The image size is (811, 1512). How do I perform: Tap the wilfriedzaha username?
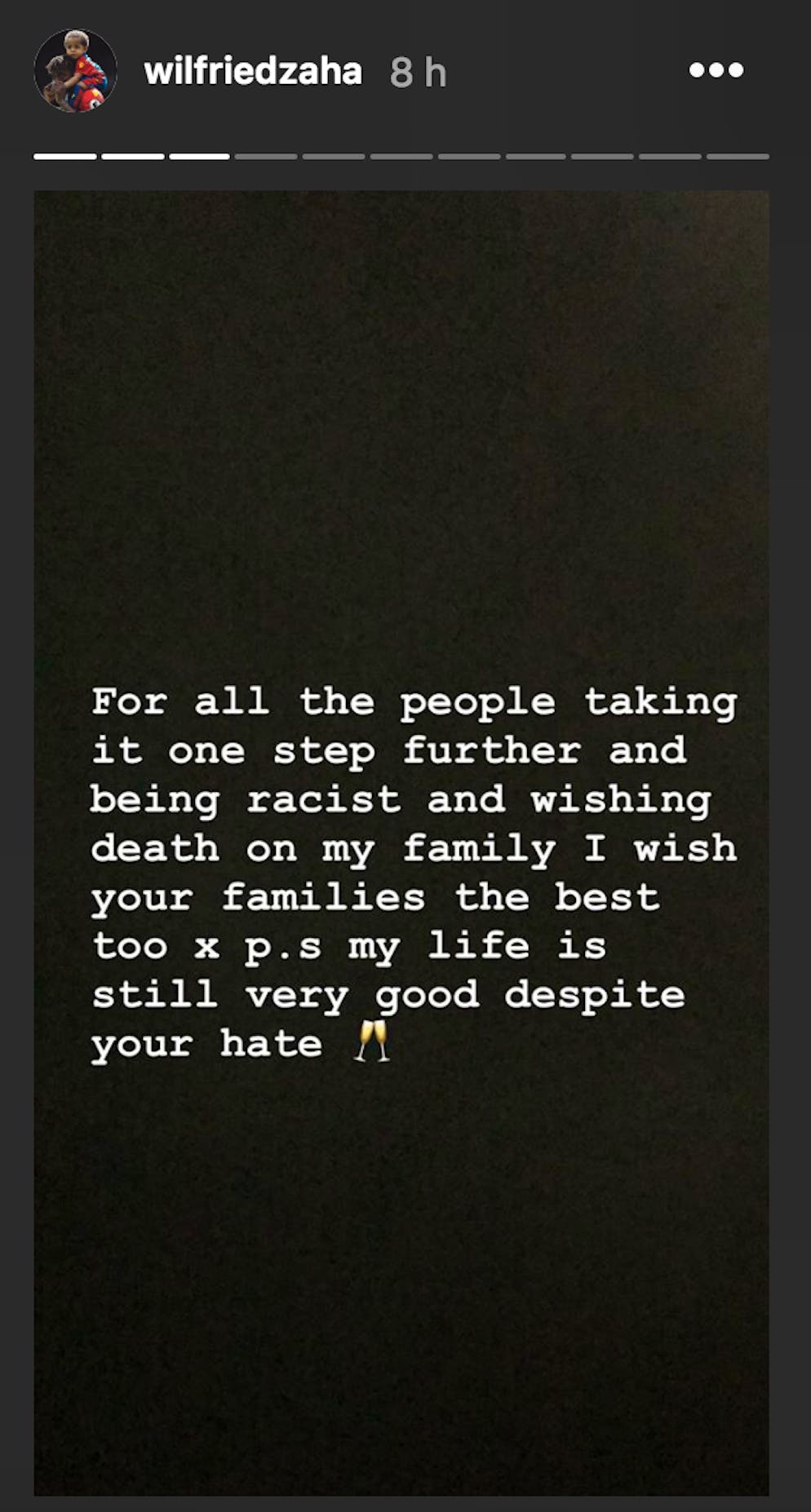253,72
